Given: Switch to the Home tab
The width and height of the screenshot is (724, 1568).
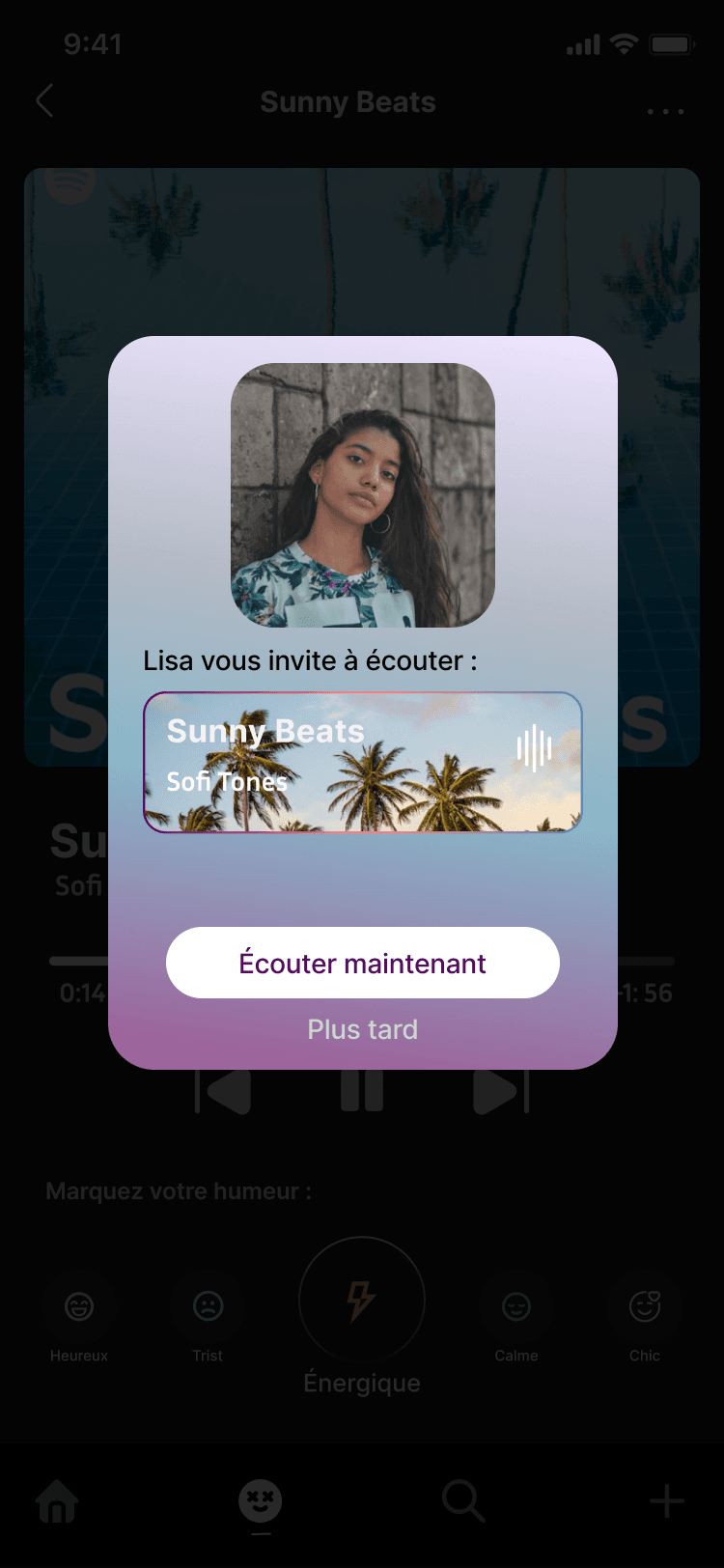Looking at the screenshot, I should click(58, 1501).
